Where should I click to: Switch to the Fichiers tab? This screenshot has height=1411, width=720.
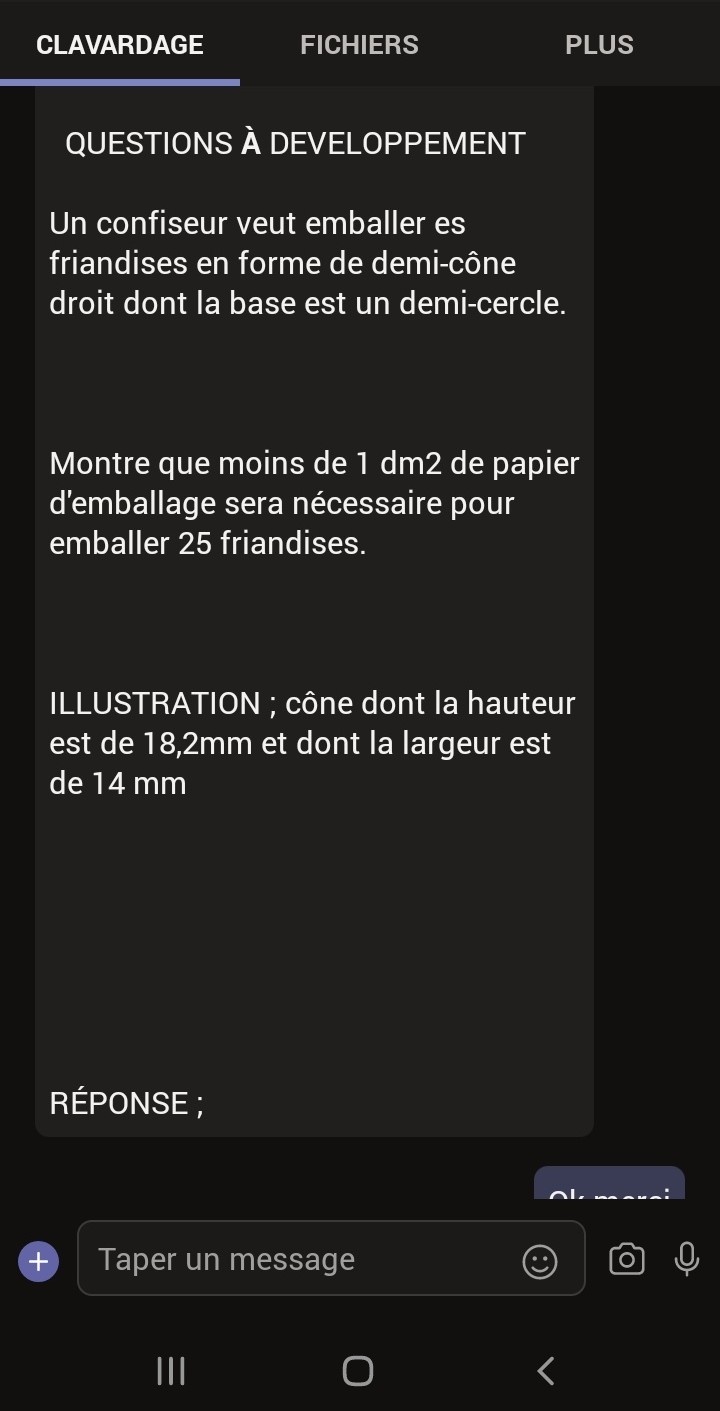pyautogui.click(x=359, y=45)
